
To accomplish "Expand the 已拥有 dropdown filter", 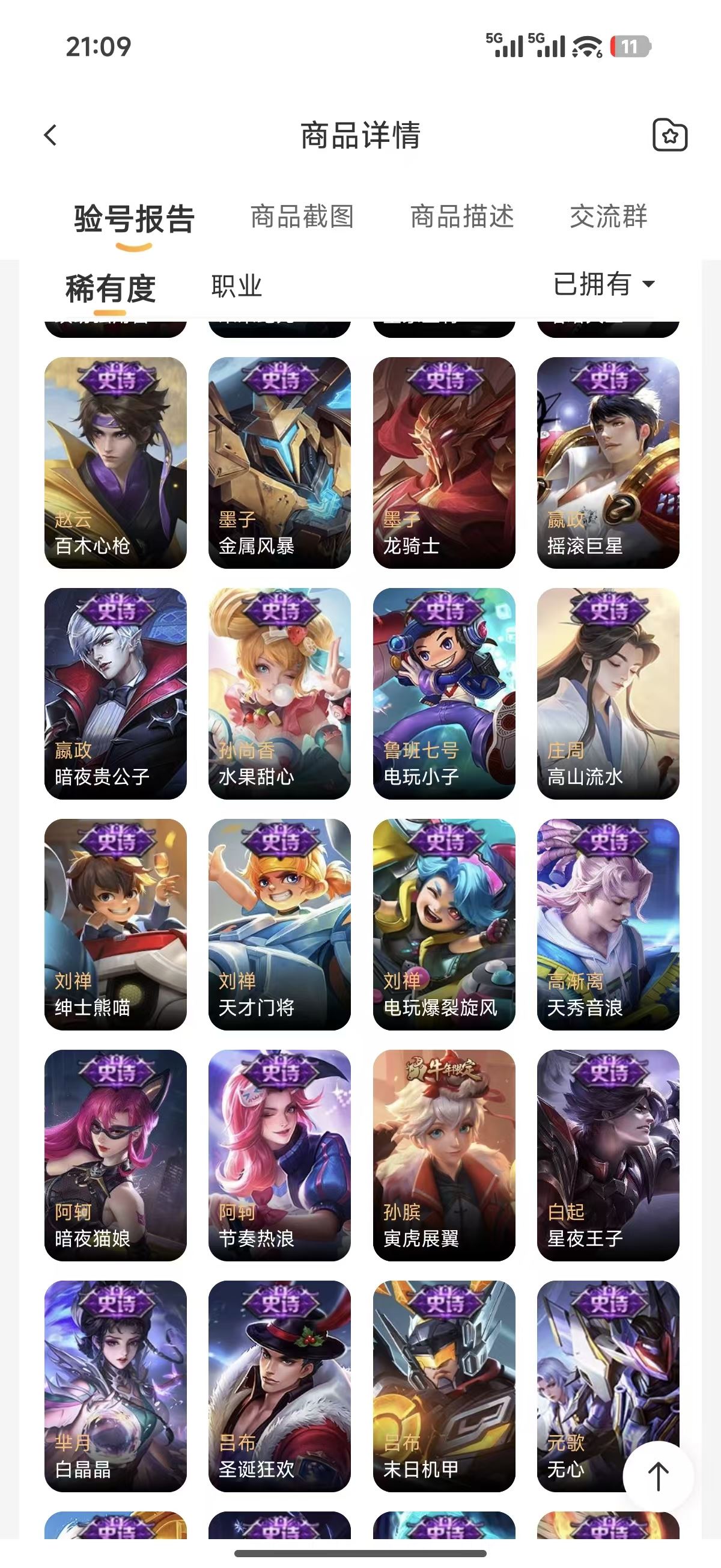I will click(x=604, y=284).
